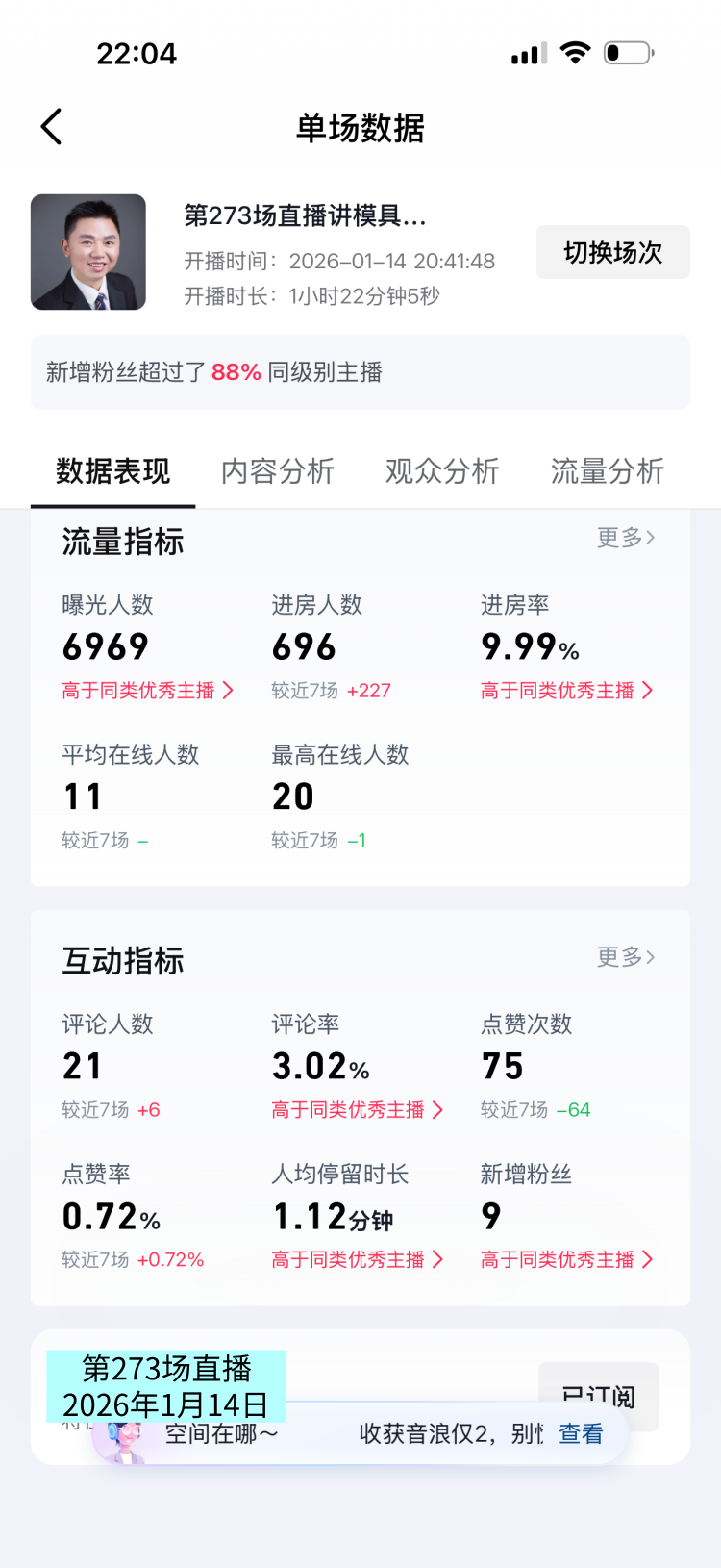Open 高于同类优秀主播 under 曝光人数
This screenshot has width=721, height=1568.
[x=147, y=691]
